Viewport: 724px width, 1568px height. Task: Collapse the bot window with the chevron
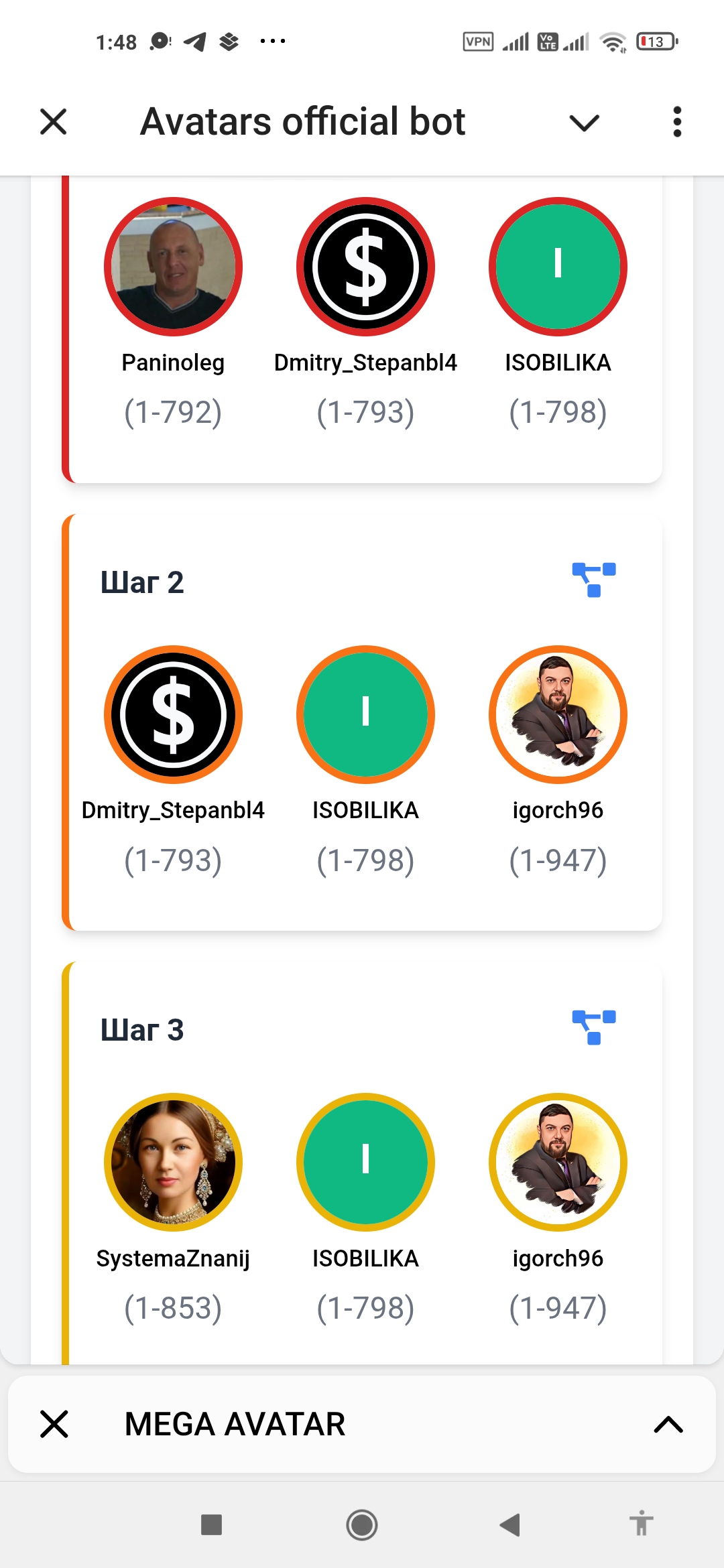pyautogui.click(x=584, y=123)
